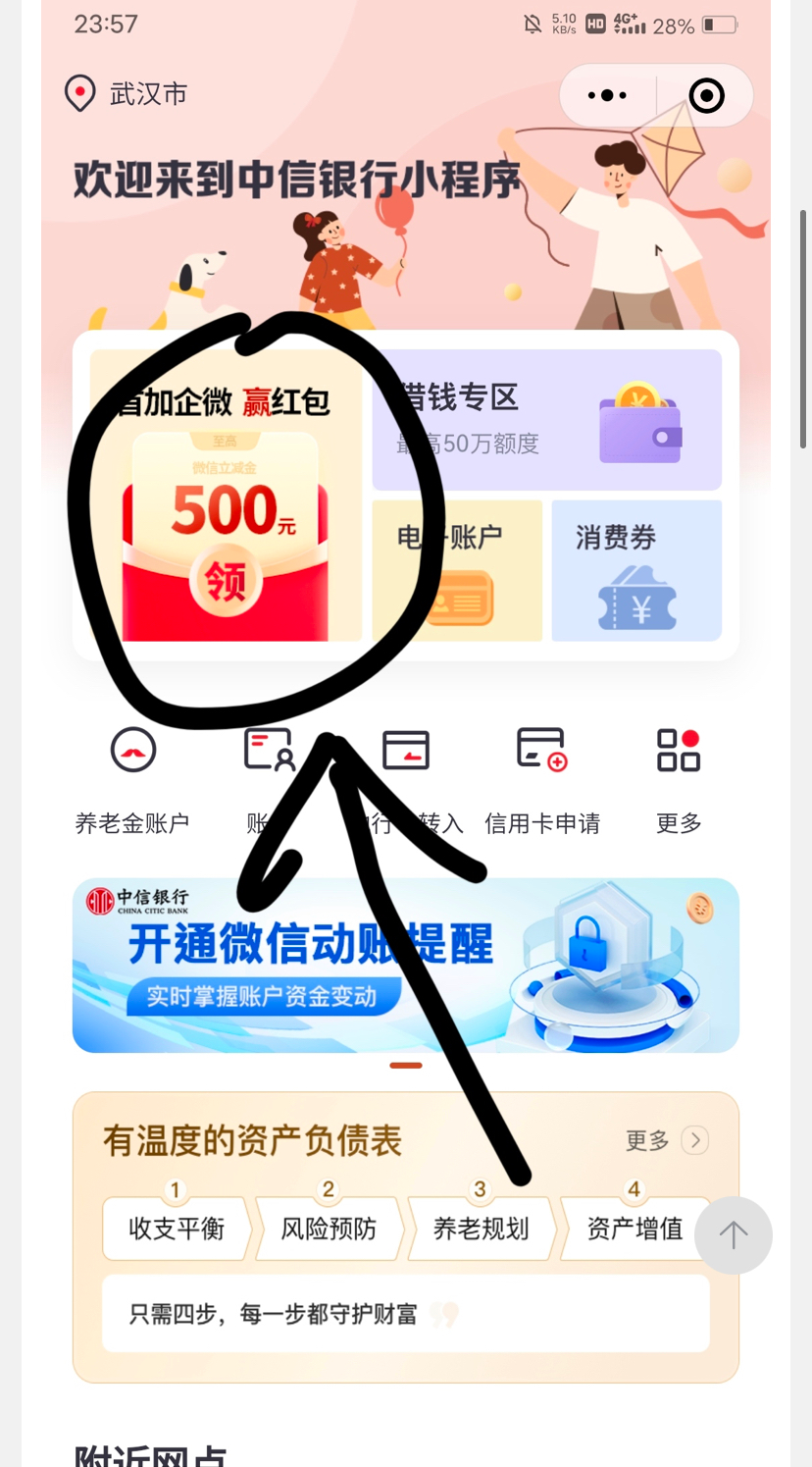Select step 风险预防
The image size is (812, 1467).
click(329, 1228)
